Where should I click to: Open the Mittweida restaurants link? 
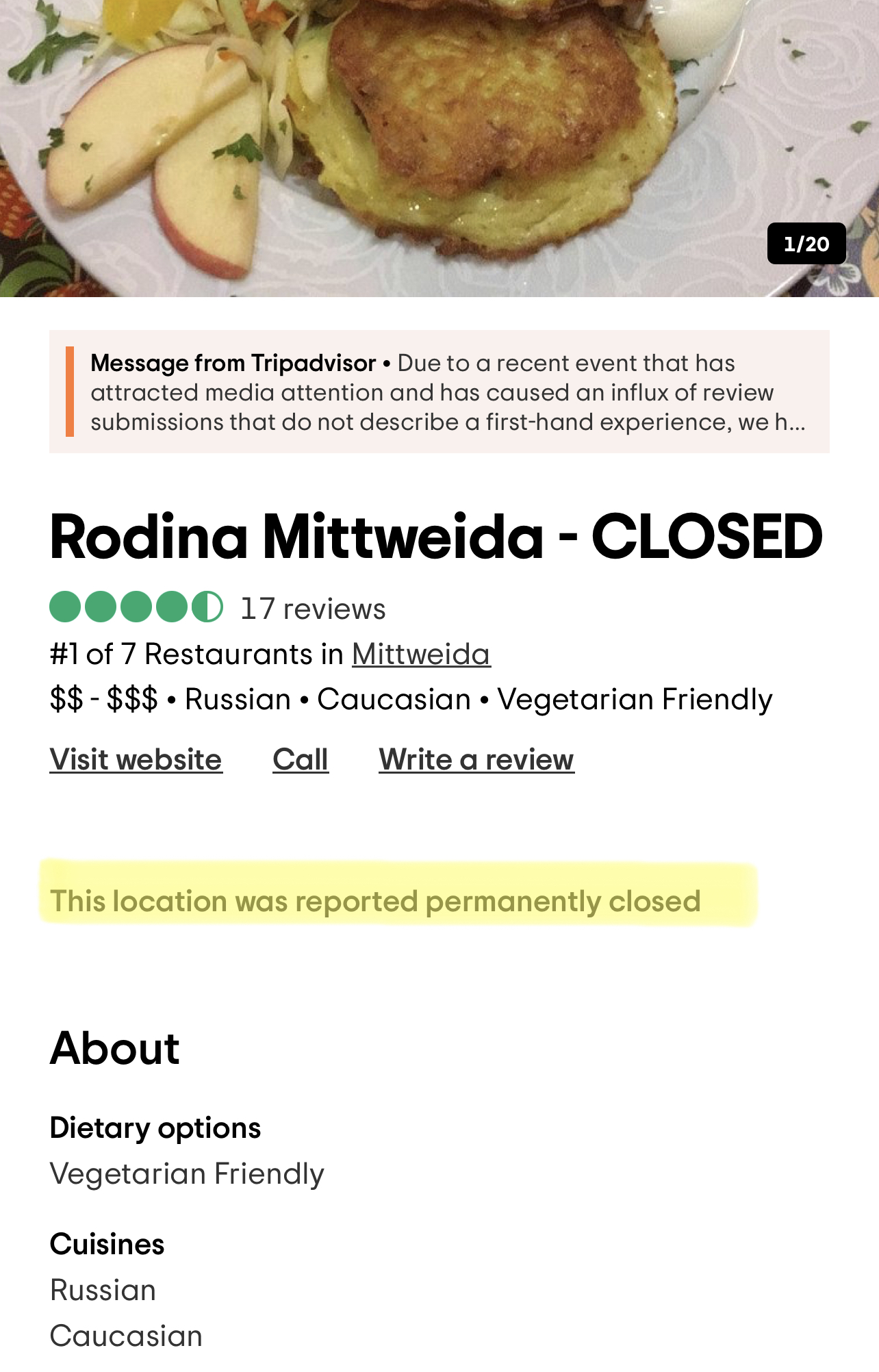pos(421,655)
